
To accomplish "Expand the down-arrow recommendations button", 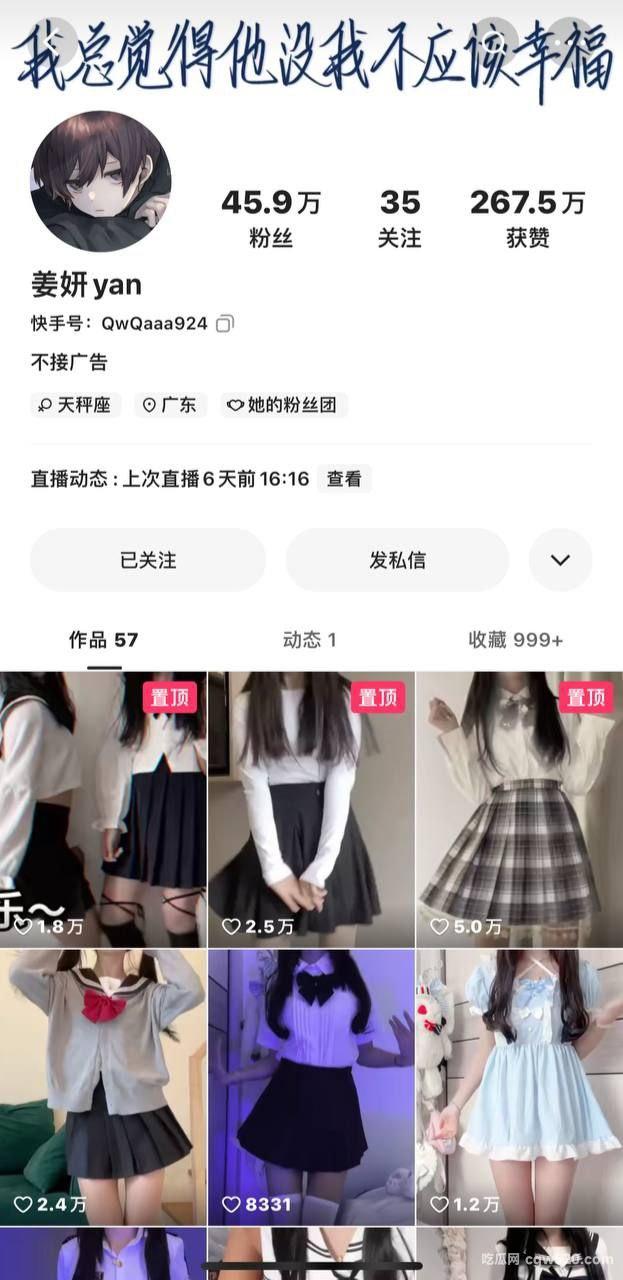I will pos(560,560).
